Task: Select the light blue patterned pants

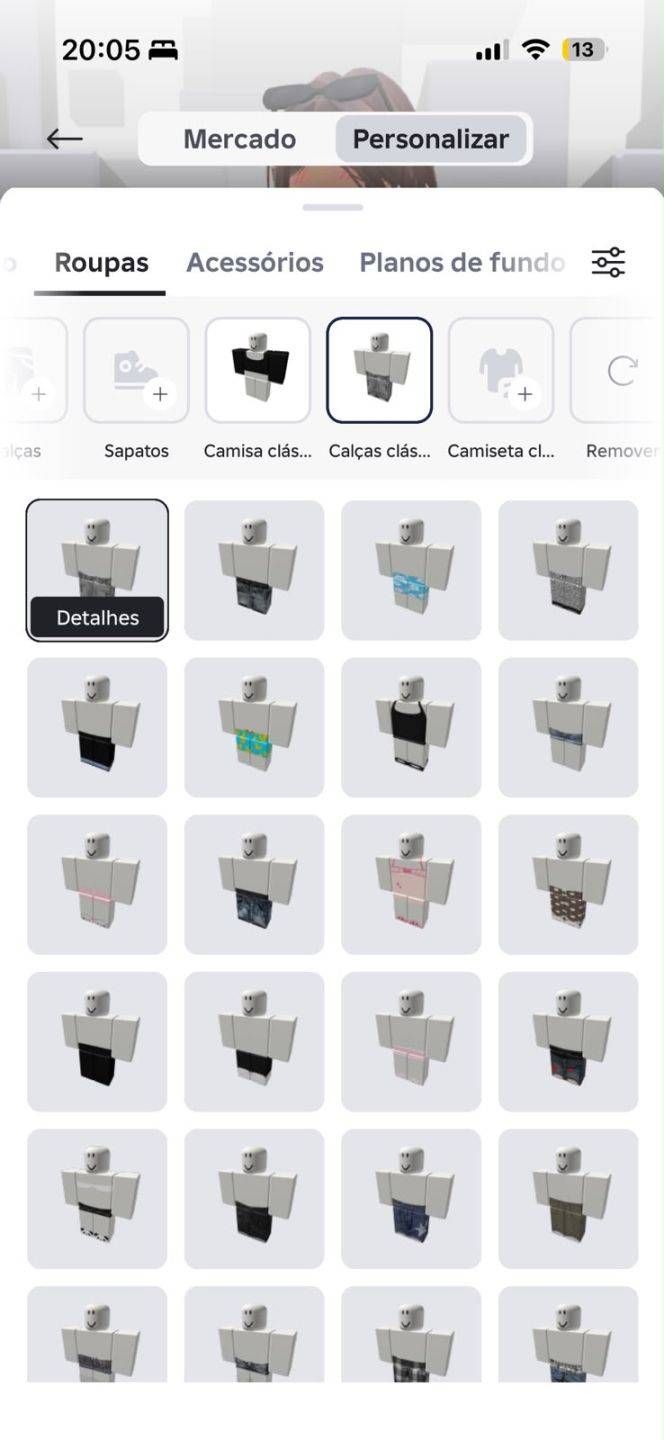Action: (x=411, y=570)
